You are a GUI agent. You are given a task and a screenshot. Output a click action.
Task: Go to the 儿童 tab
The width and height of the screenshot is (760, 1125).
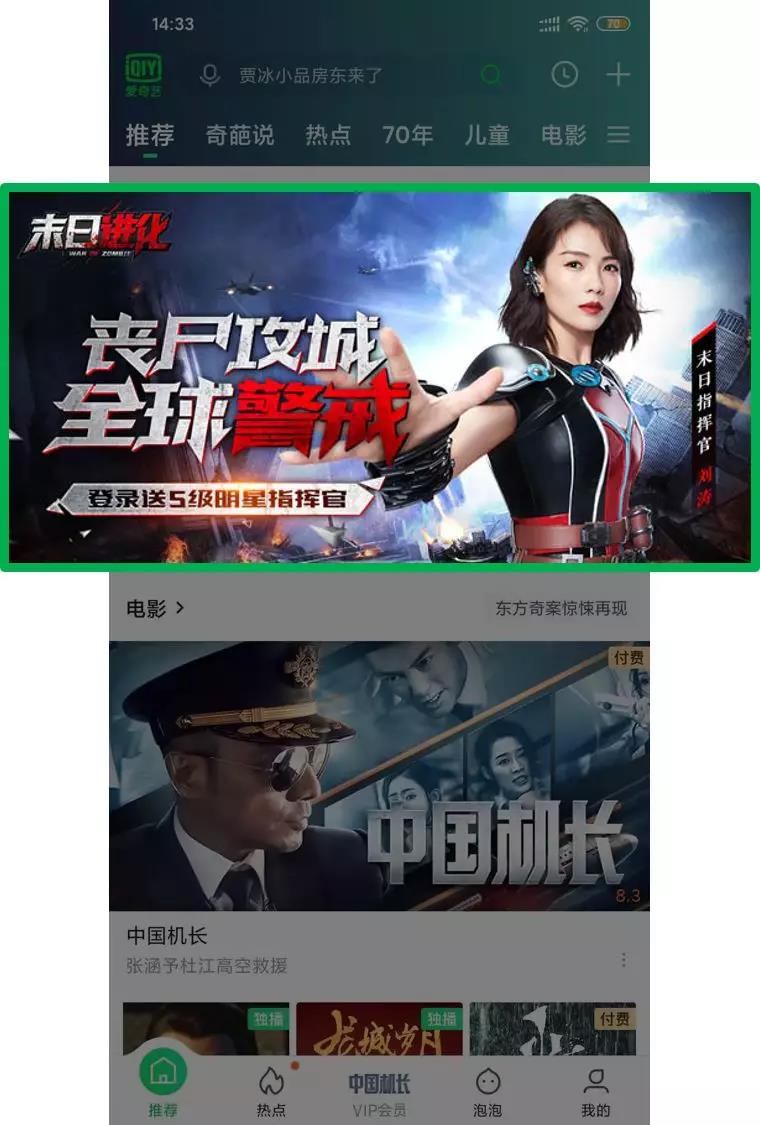[x=487, y=135]
